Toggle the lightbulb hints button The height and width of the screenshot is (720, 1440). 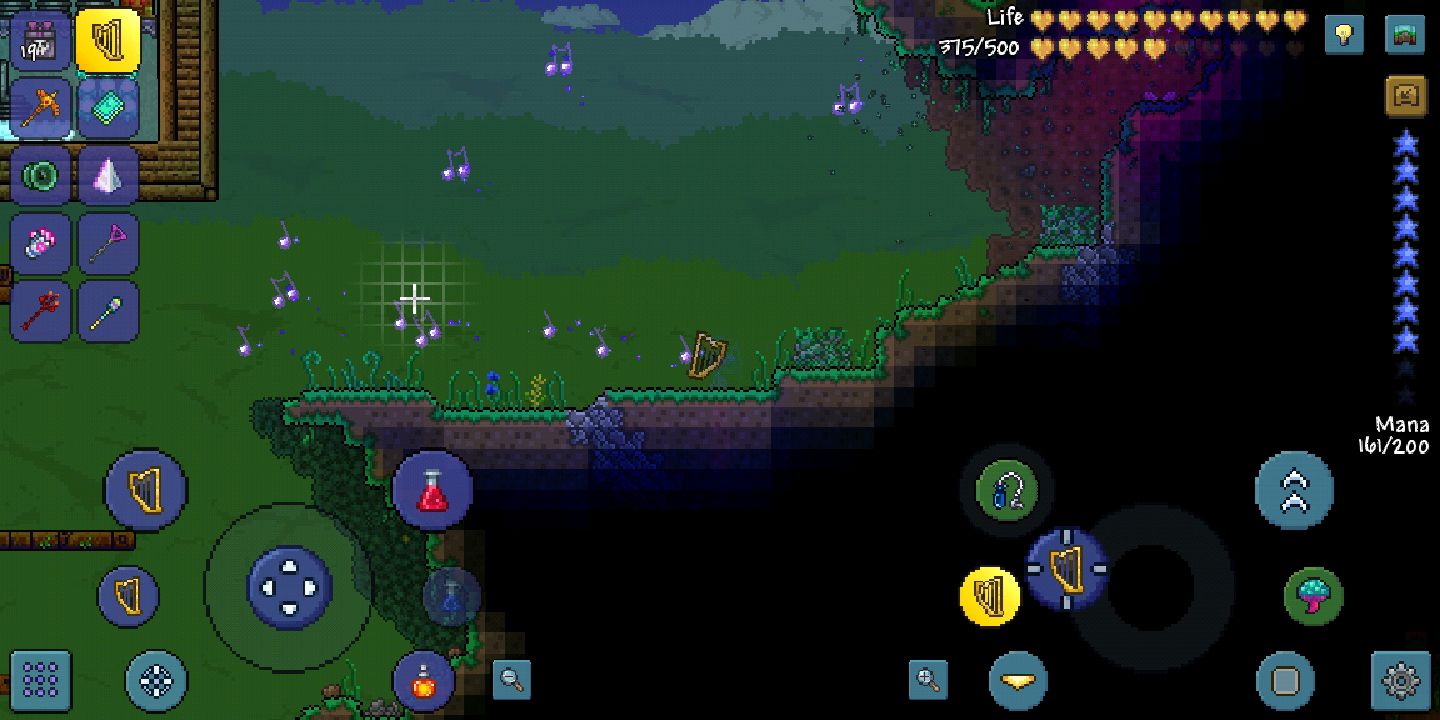[x=1344, y=35]
